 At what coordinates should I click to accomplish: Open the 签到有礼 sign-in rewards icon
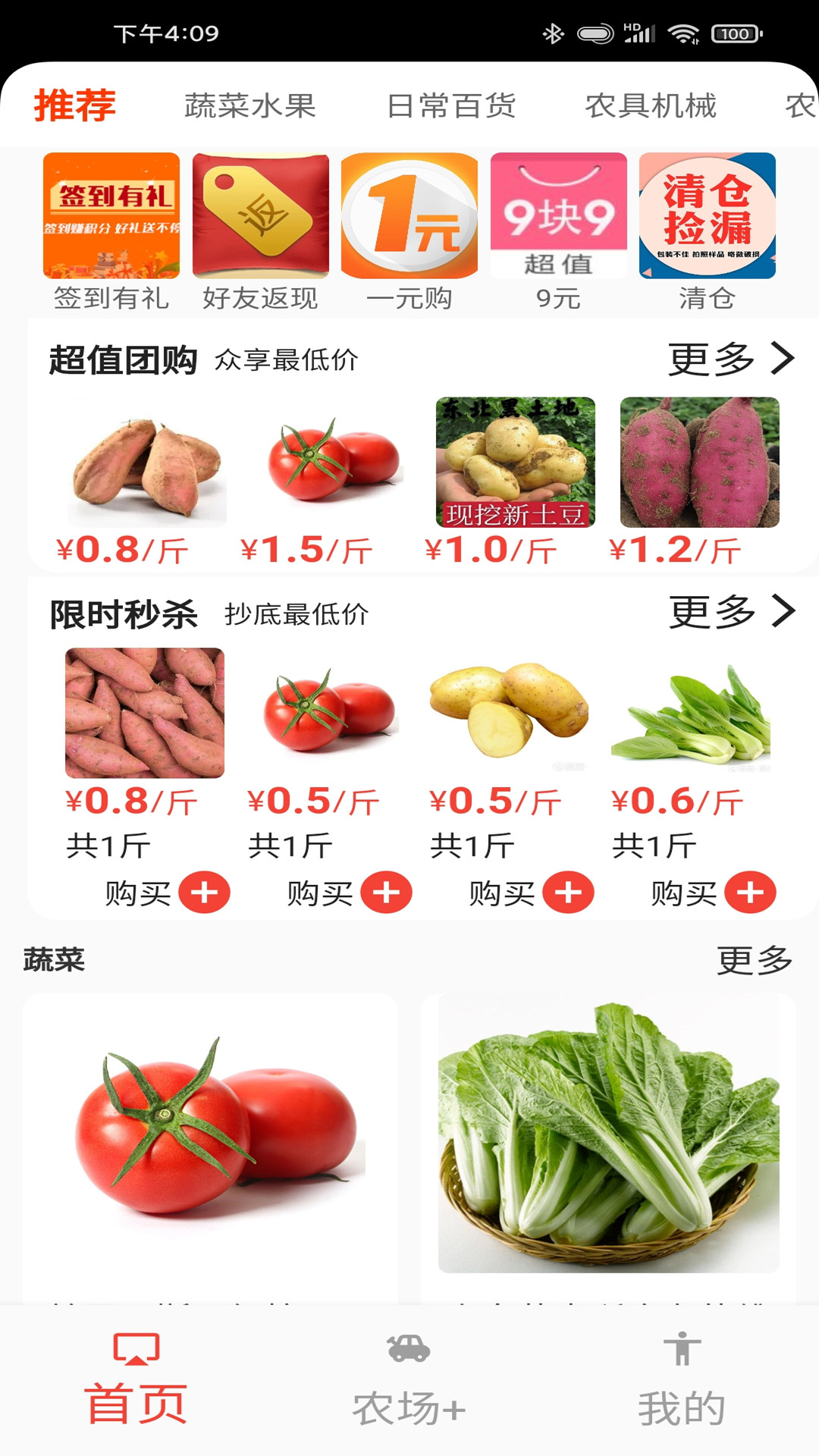pyautogui.click(x=111, y=216)
